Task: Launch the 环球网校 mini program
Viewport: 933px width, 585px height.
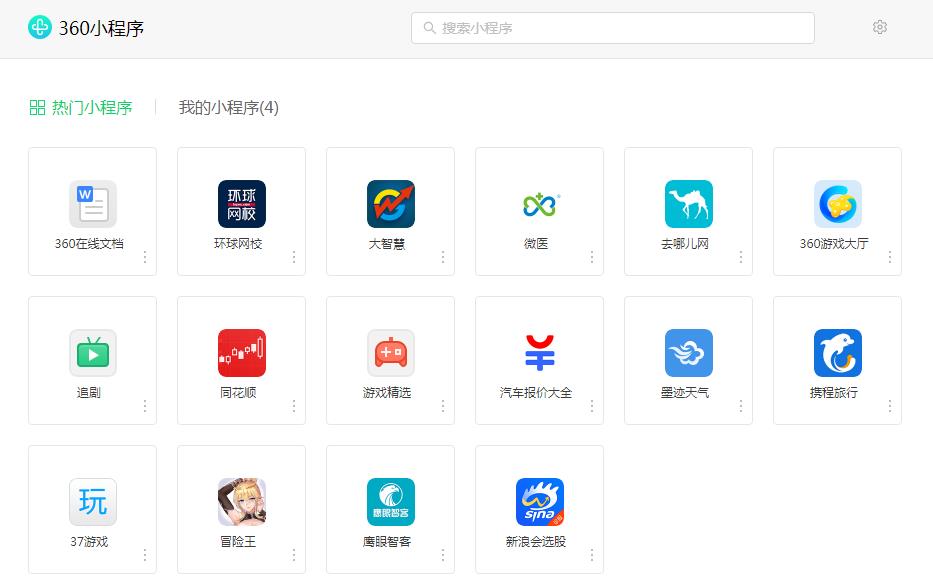Action: pyautogui.click(x=241, y=205)
